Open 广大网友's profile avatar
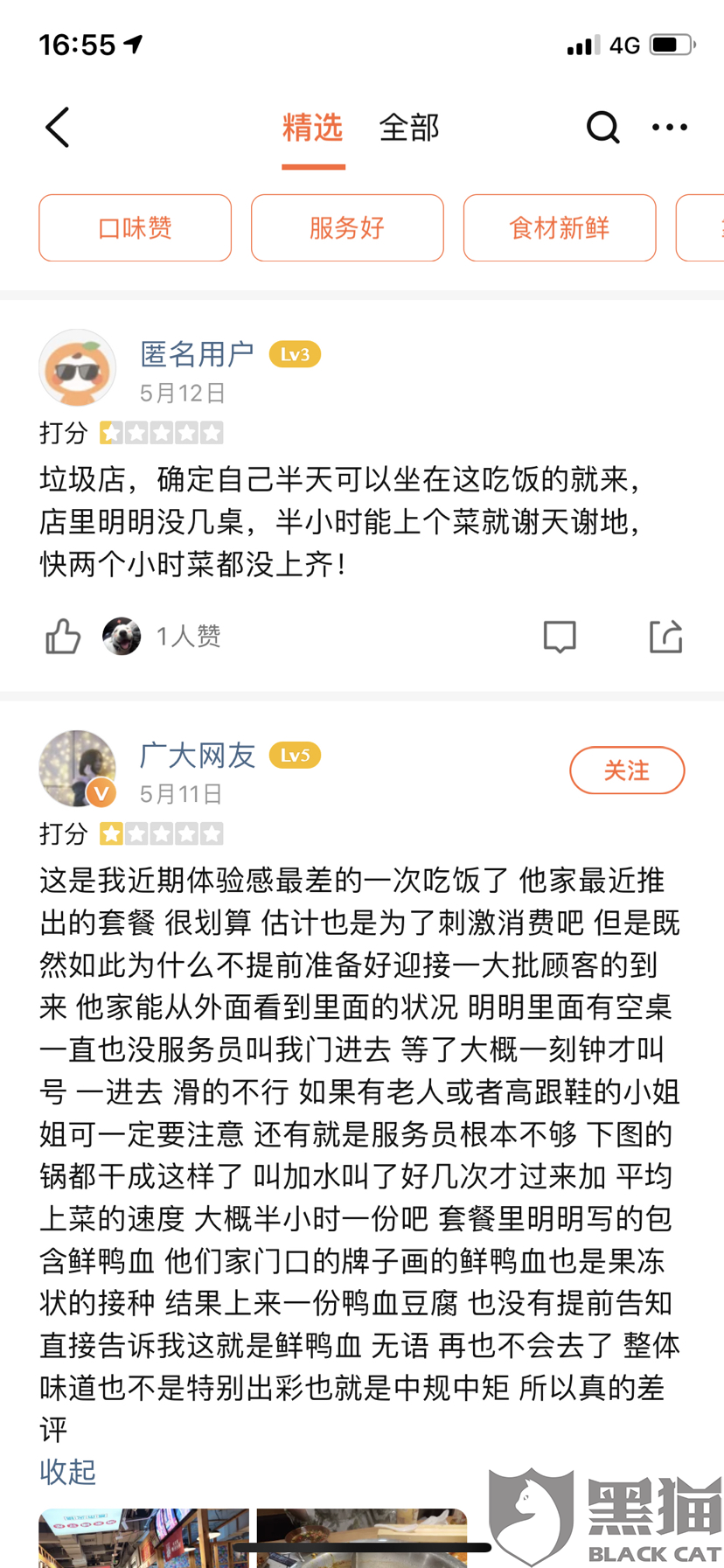Viewport: 724px width, 1568px height. click(77, 769)
